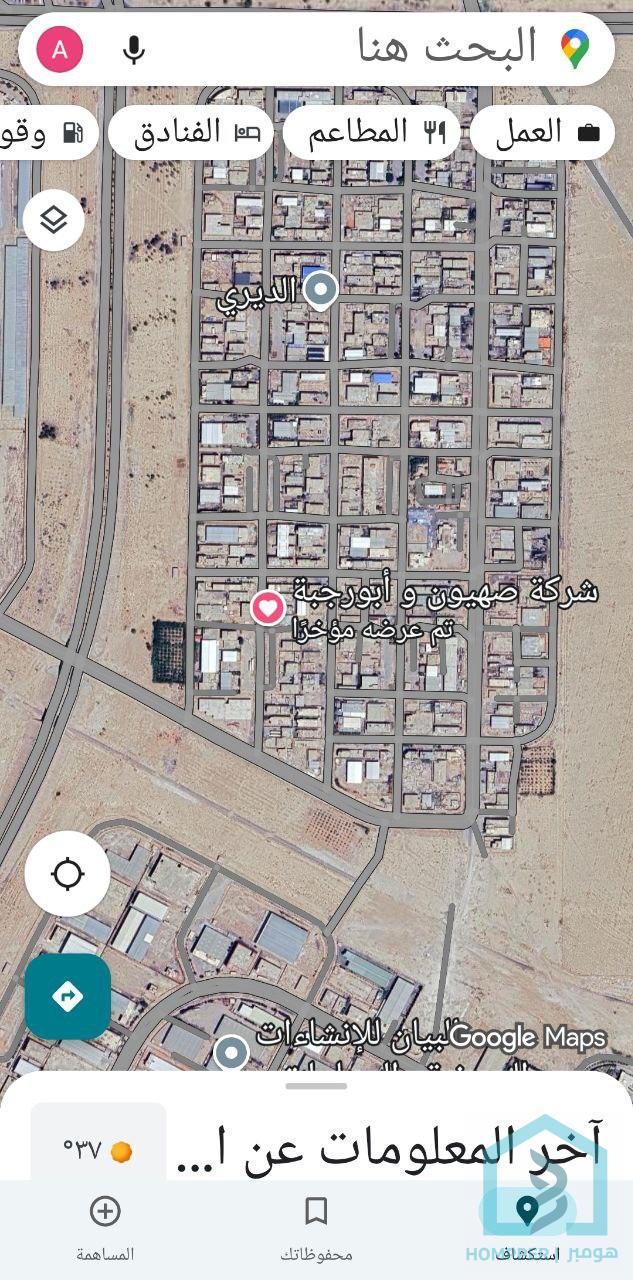Switch to the استكشاف tab
This screenshot has width=633, height=1280.
click(x=527, y=1228)
